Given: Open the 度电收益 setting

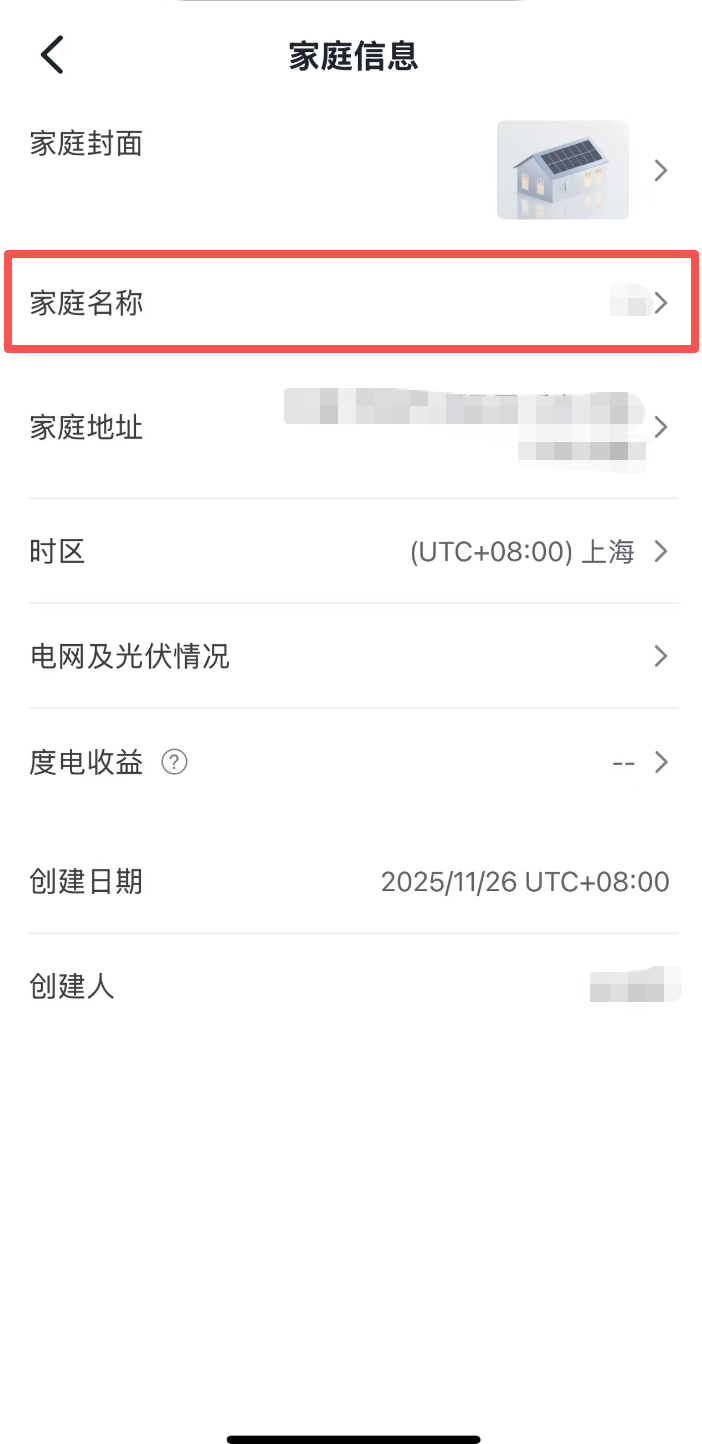Looking at the screenshot, I should pos(400,763).
